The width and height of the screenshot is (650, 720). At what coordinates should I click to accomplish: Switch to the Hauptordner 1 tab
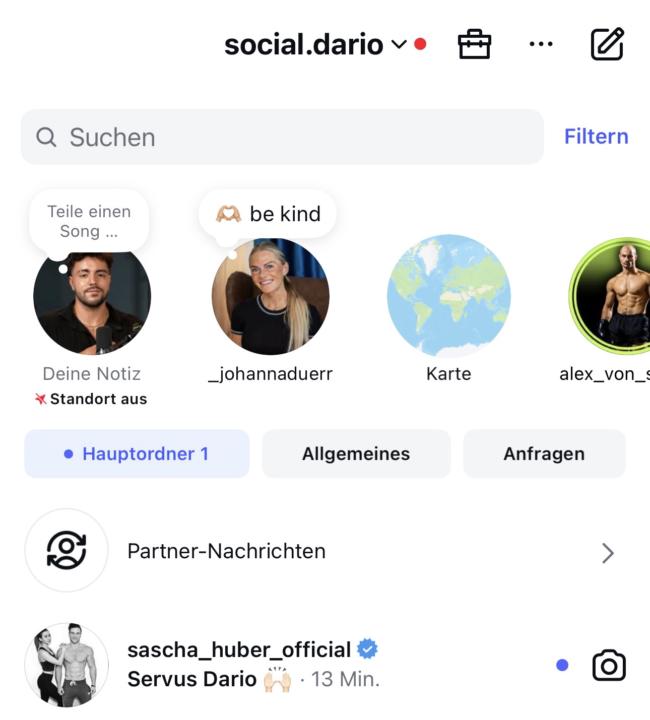pos(136,454)
